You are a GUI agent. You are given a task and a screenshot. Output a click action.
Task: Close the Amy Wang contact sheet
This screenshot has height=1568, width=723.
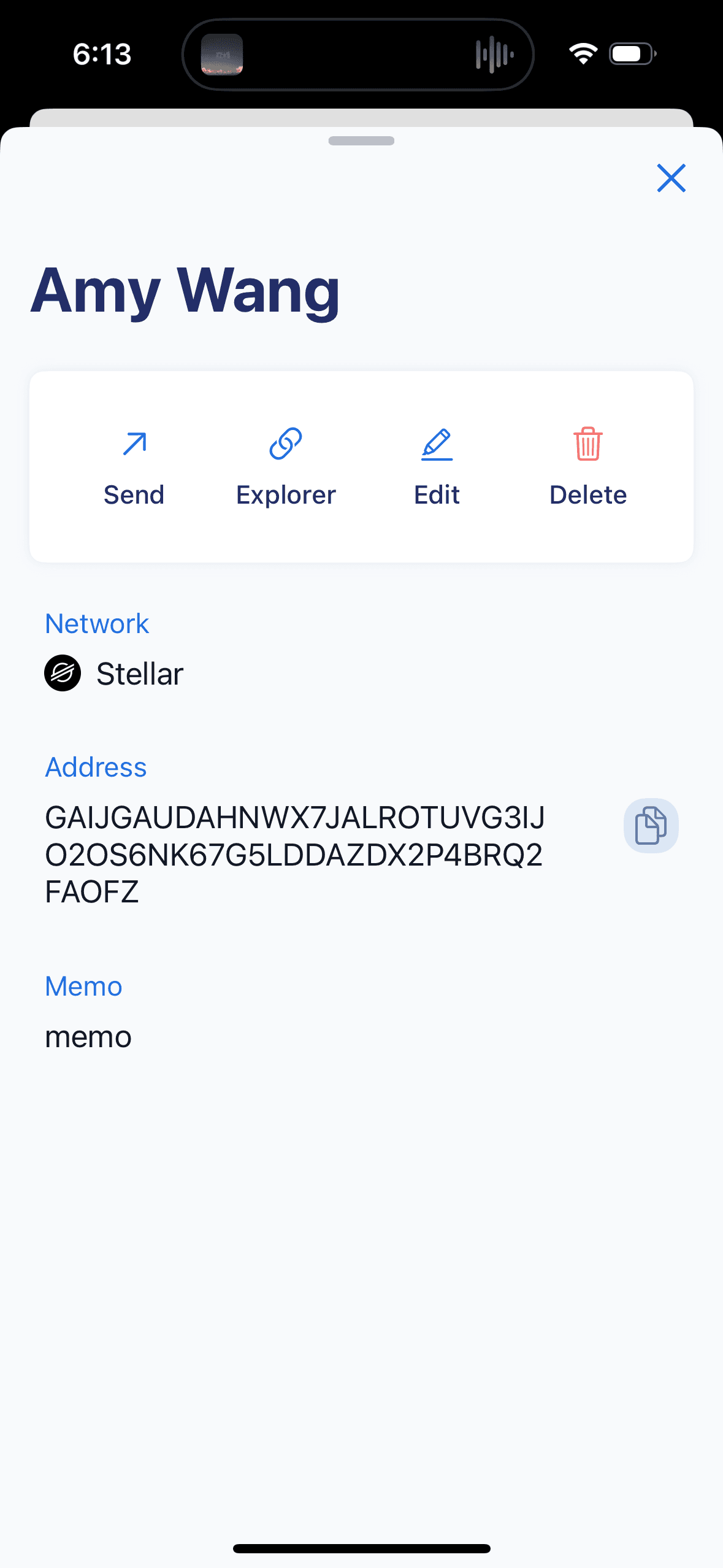(671, 178)
